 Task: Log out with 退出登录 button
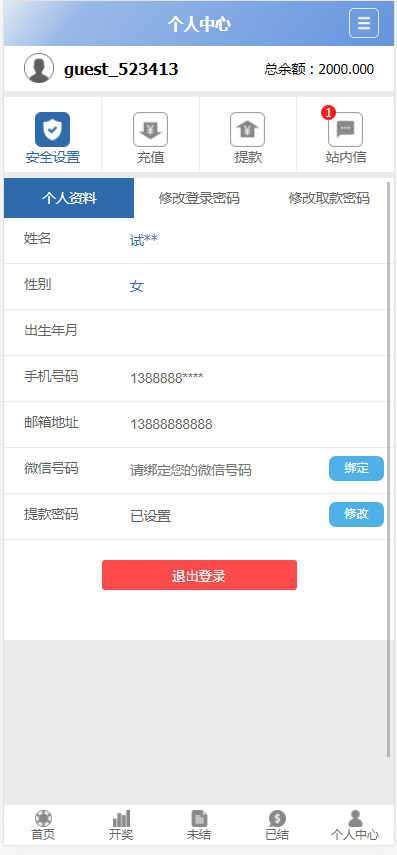(199, 575)
